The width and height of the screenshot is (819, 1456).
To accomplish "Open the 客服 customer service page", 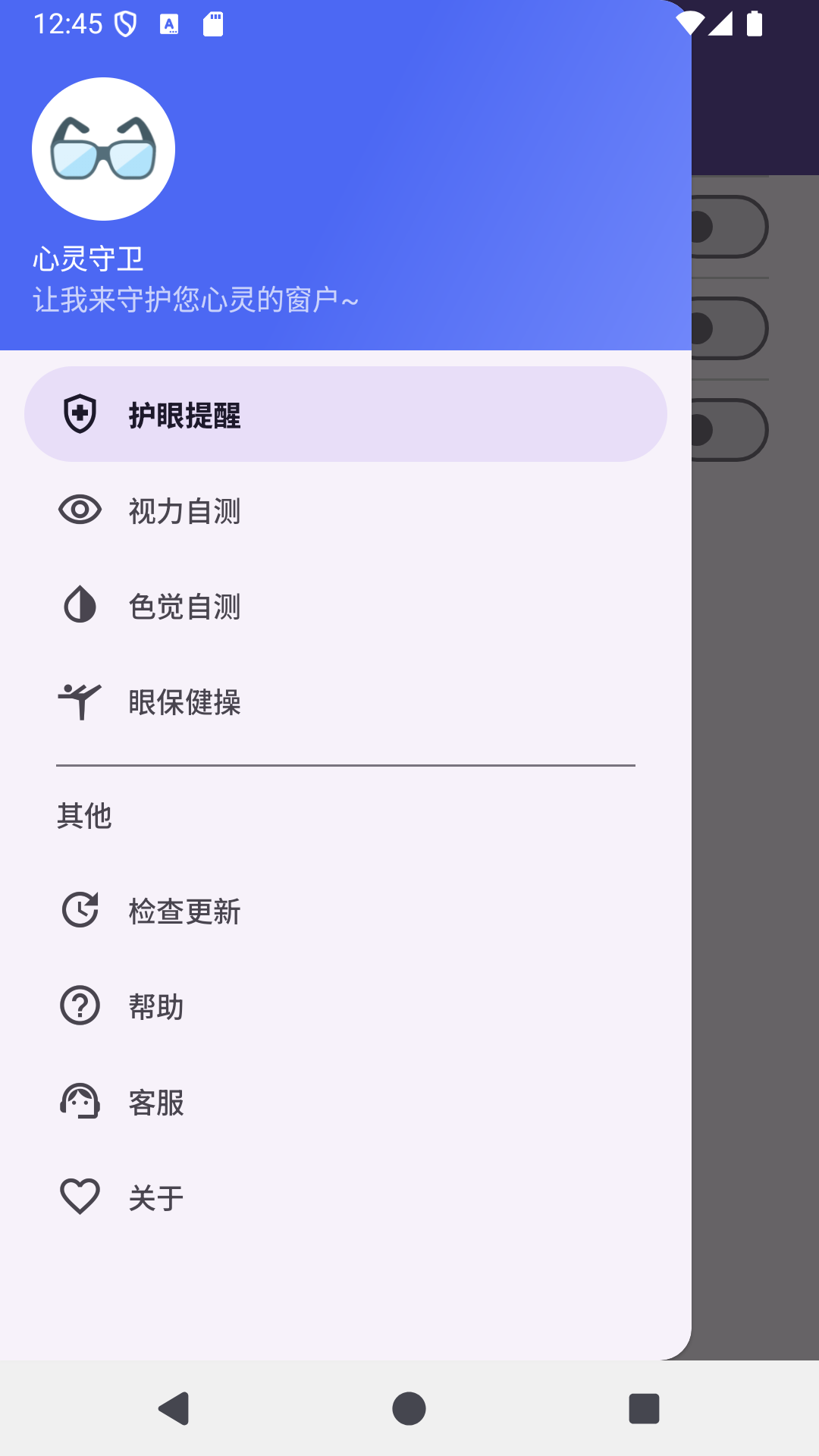I will [x=155, y=1101].
